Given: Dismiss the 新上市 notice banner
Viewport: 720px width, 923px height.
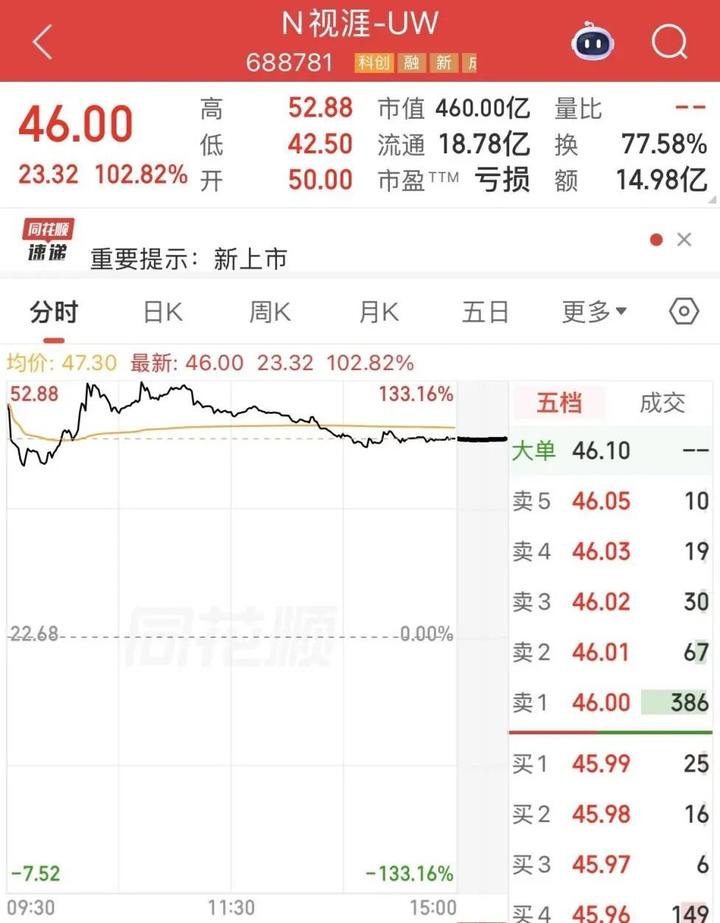Looking at the screenshot, I should [684, 240].
